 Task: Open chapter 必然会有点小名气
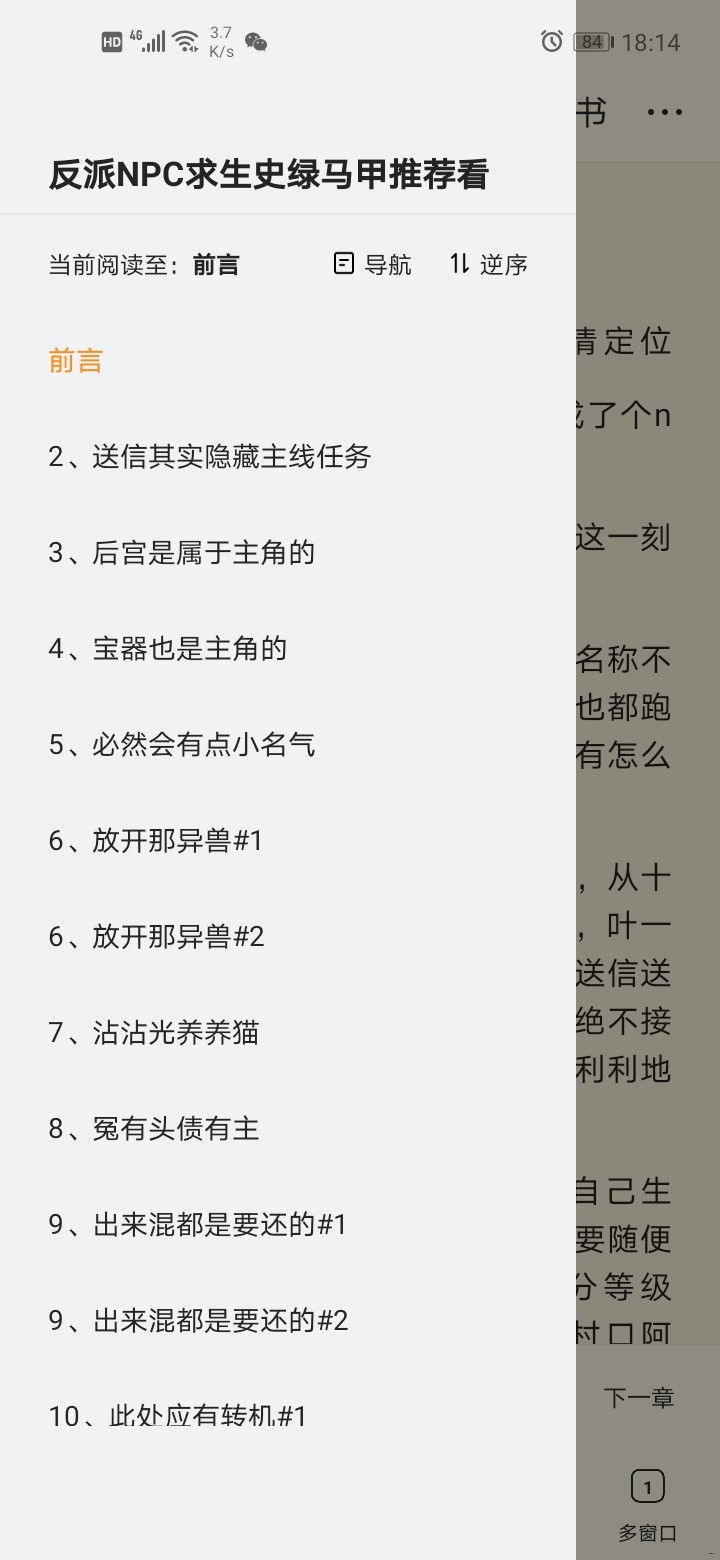[x=183, y=744]
